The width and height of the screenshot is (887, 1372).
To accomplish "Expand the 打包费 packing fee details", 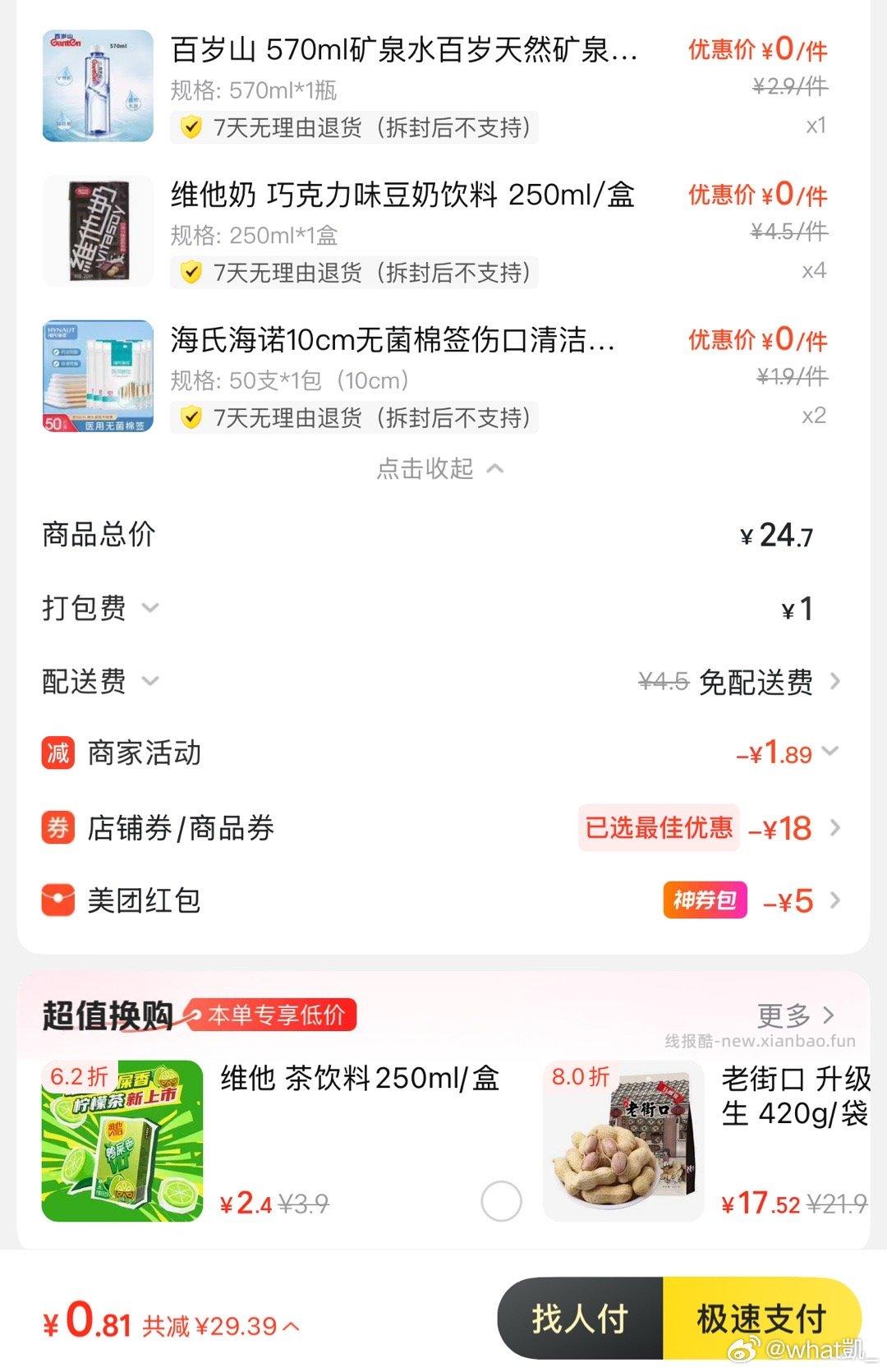I will point(149,608).
